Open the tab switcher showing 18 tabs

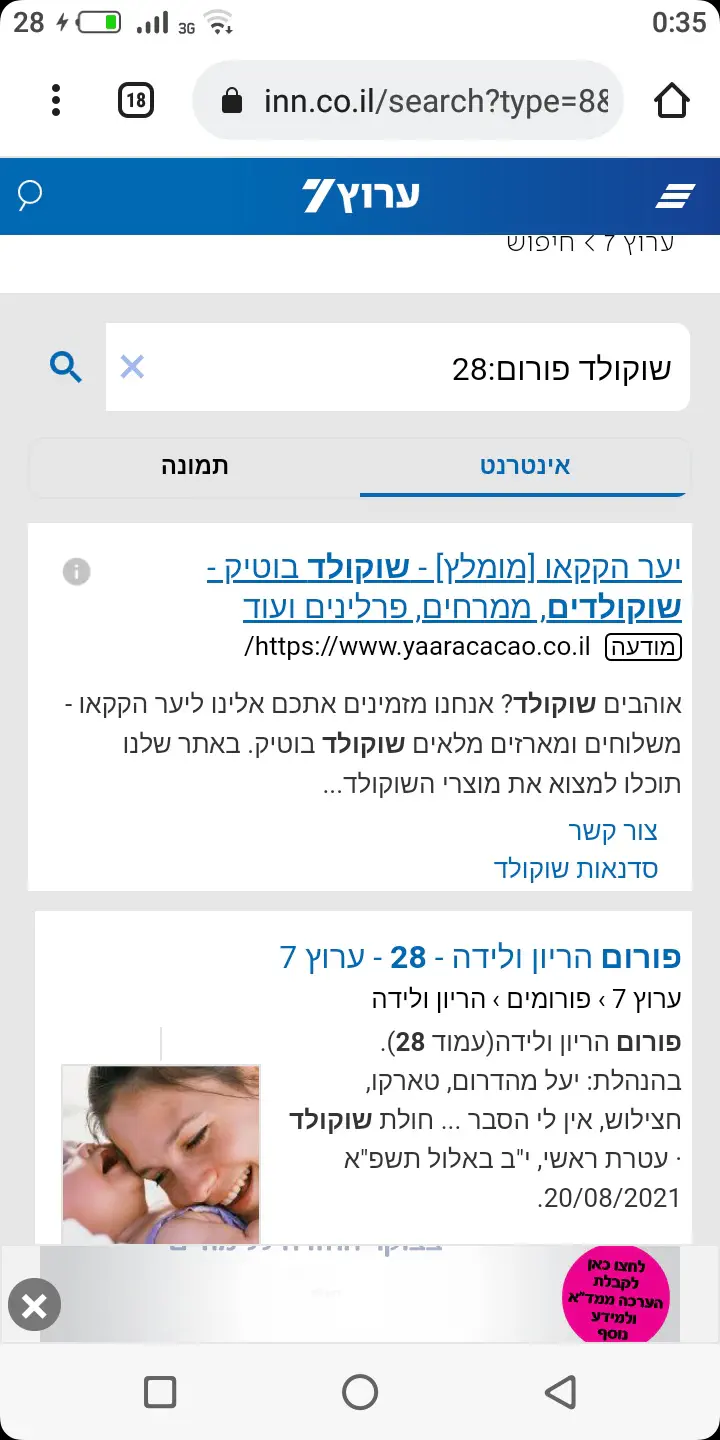(x=136, y=100)
